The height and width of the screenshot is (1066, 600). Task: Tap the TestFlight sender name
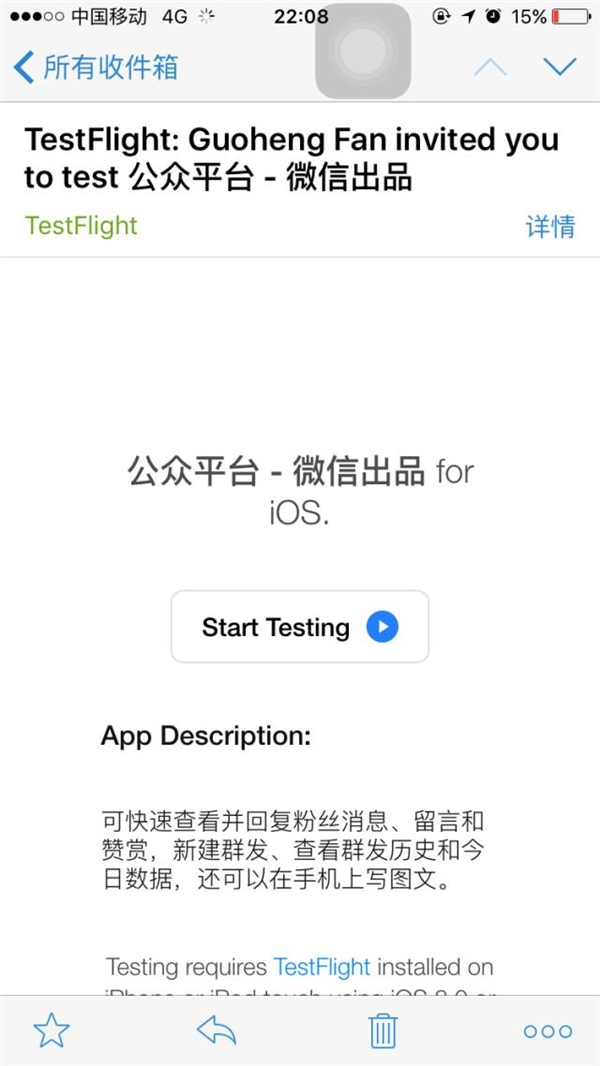tap(81, 226)
